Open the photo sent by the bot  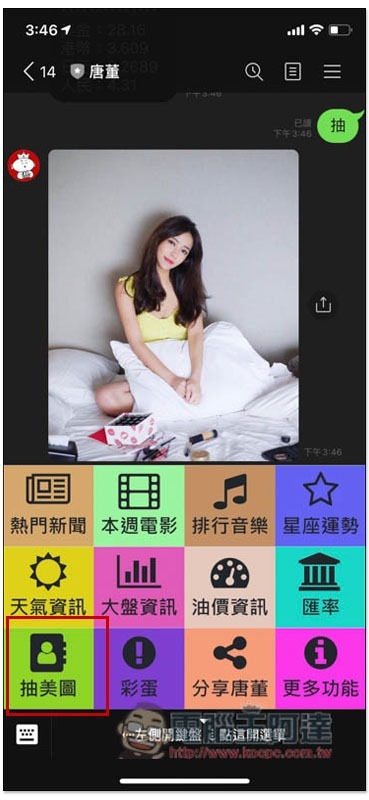174,305
